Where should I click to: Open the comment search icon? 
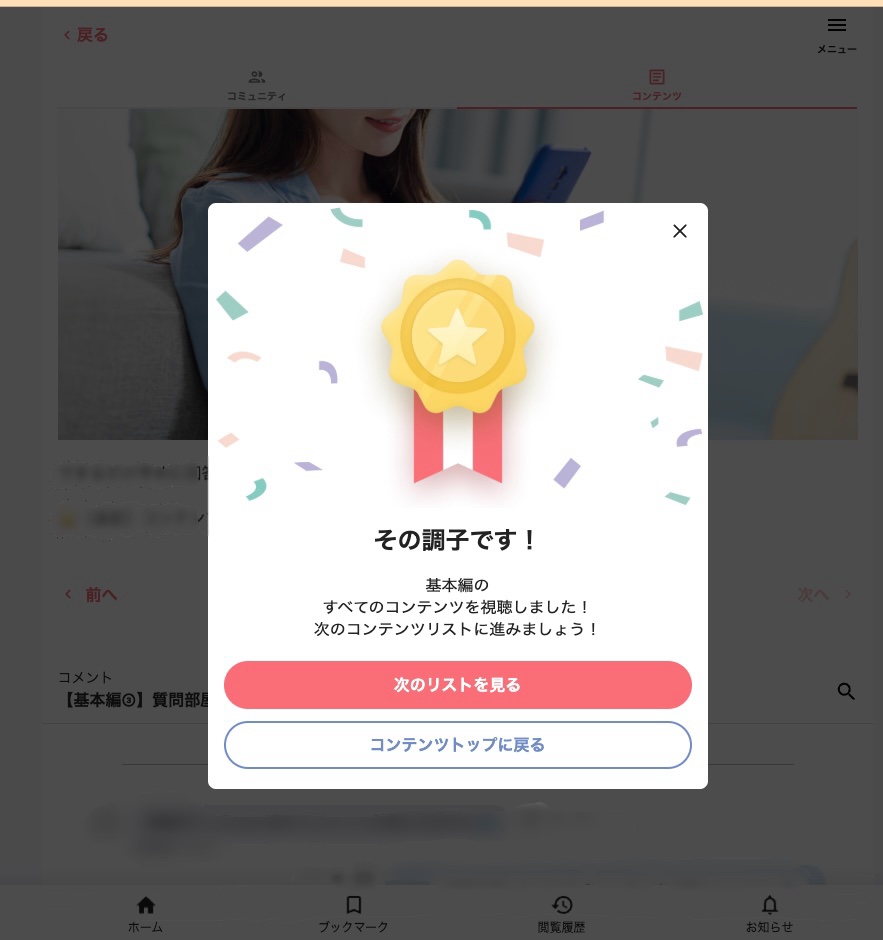(846, 691)
